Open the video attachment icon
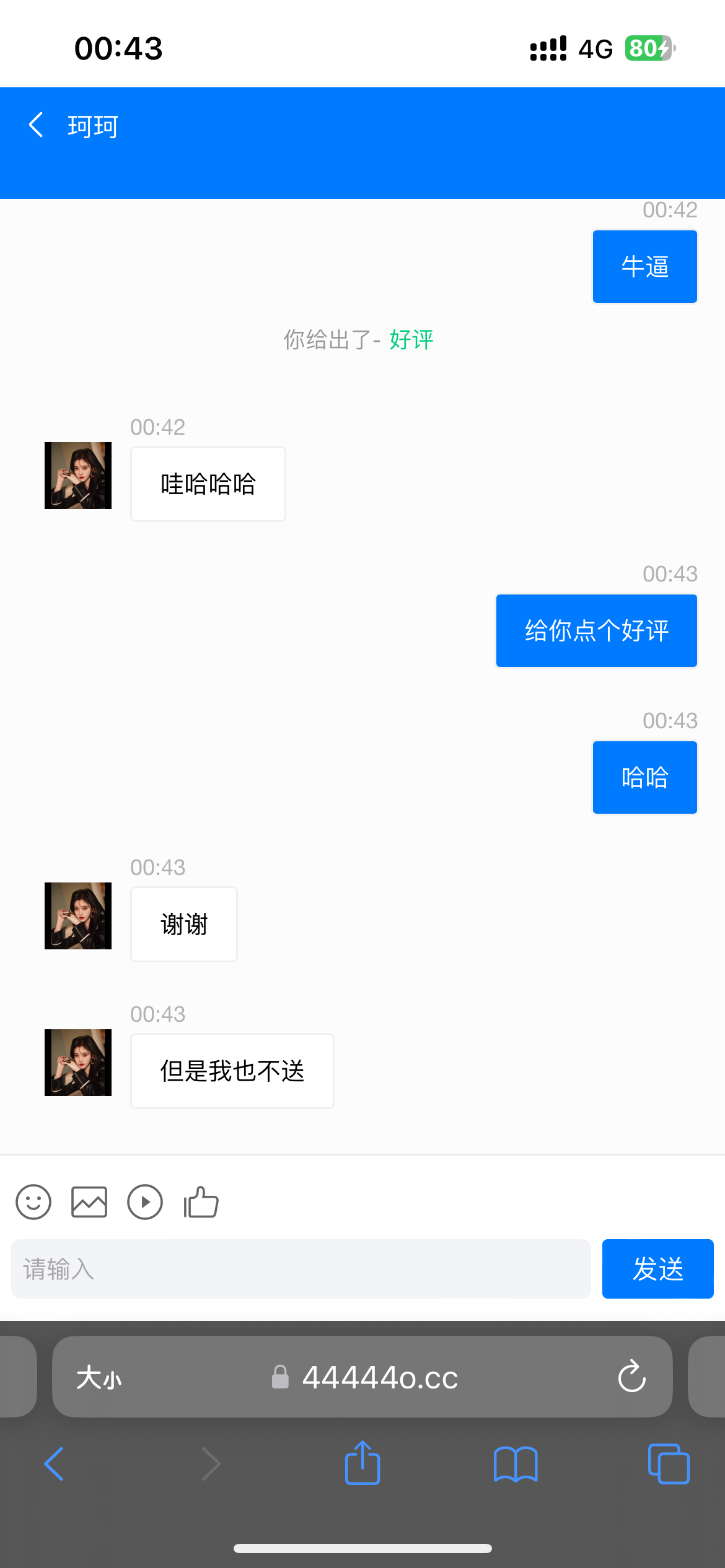Image resolution: width=725 pixels, height=1568 pixels. pyautogui.click(x=145, y=1202)
